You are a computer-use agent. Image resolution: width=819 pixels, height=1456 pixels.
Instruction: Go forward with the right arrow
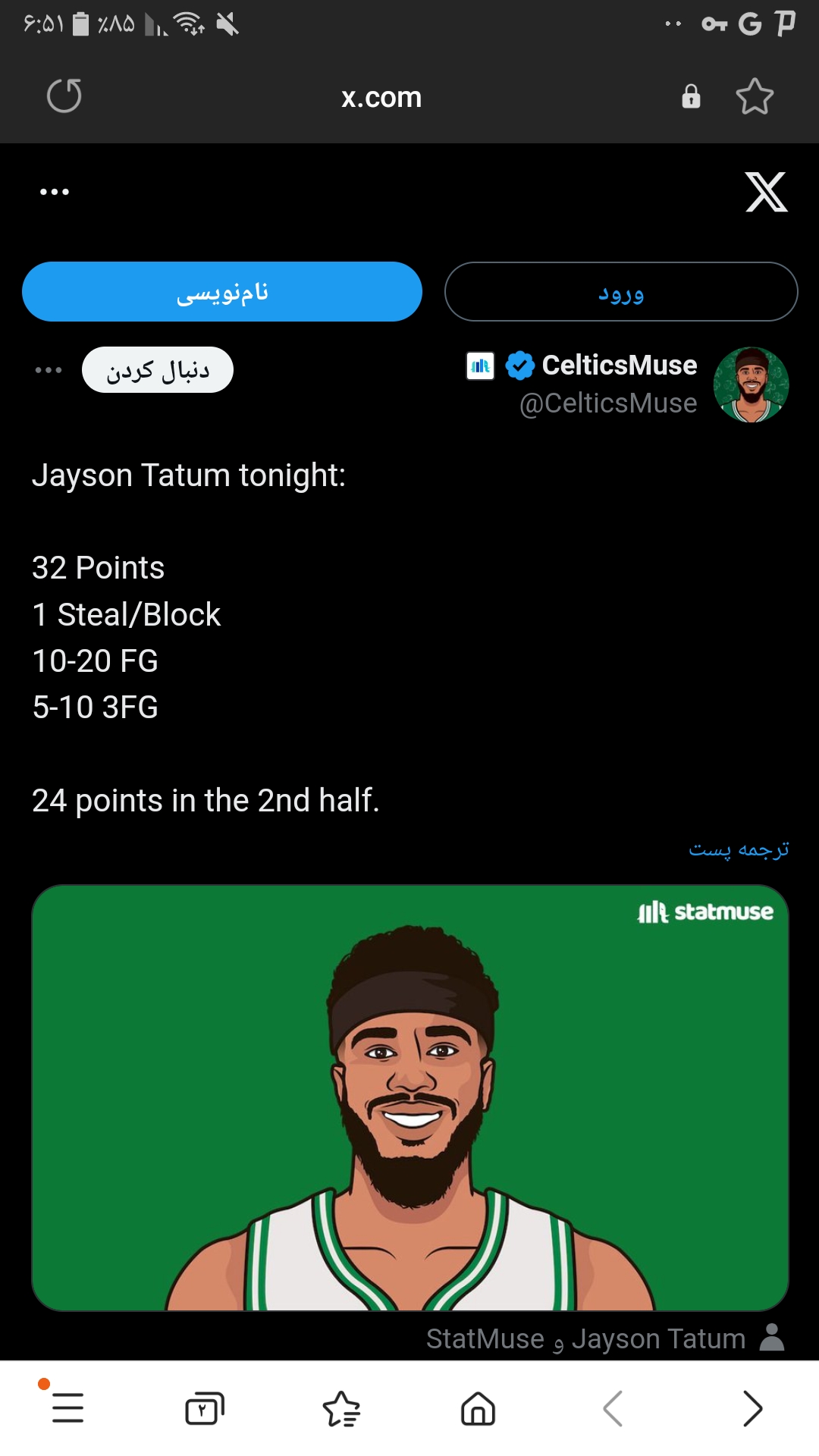[752, 1409]
